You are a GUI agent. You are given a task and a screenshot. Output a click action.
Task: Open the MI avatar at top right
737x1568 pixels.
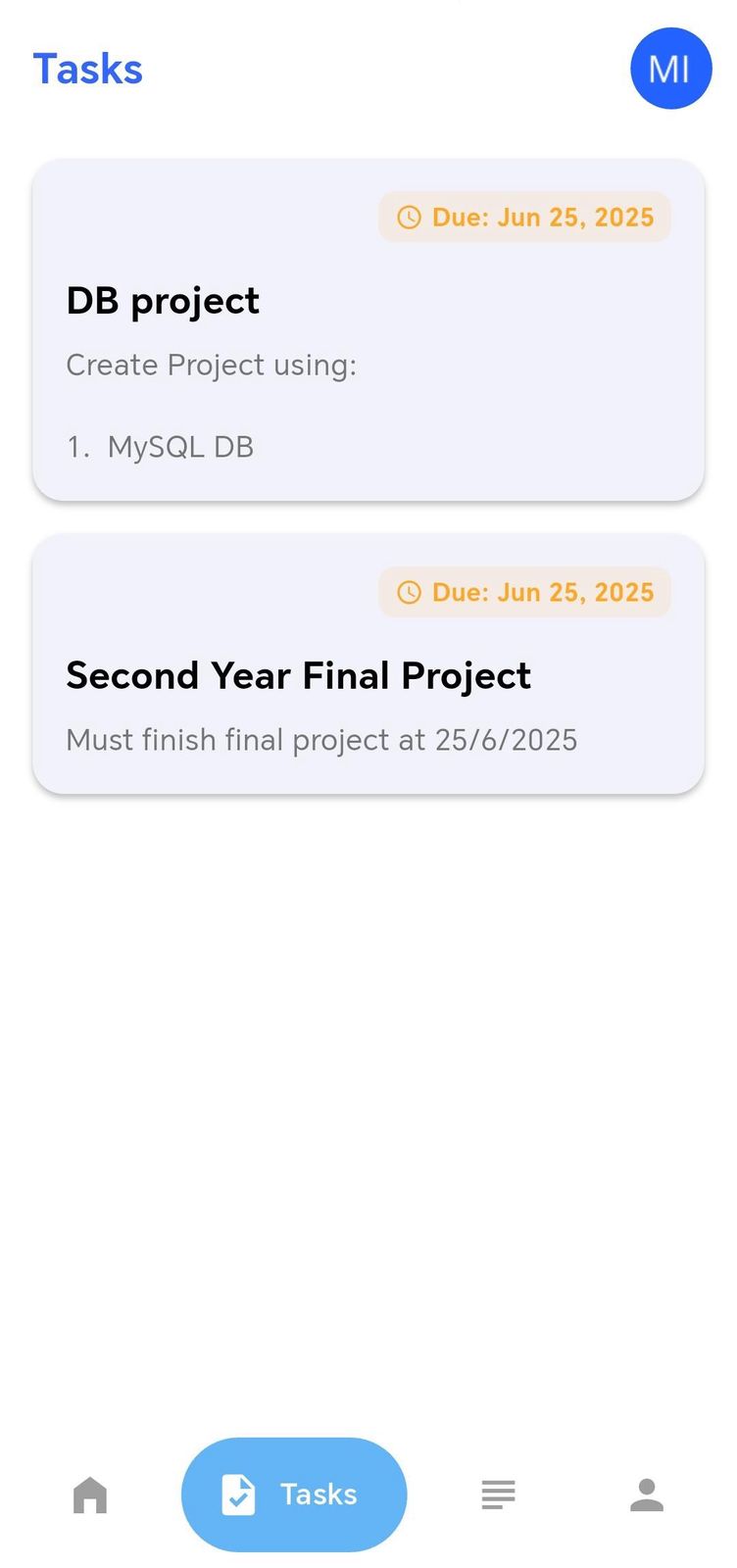click(670, 69)
